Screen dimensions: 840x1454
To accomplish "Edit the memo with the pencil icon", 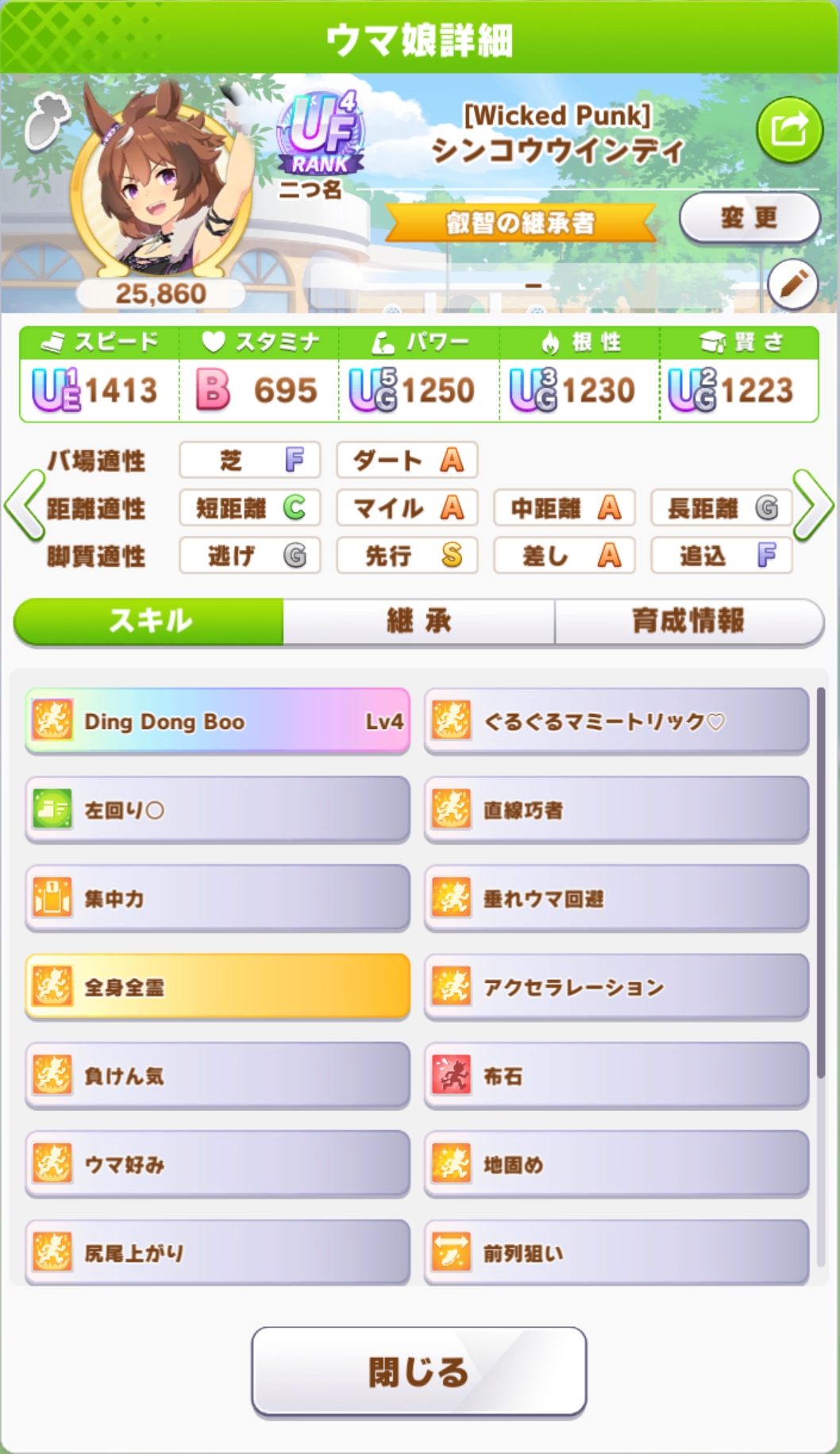I will point(792,283).
